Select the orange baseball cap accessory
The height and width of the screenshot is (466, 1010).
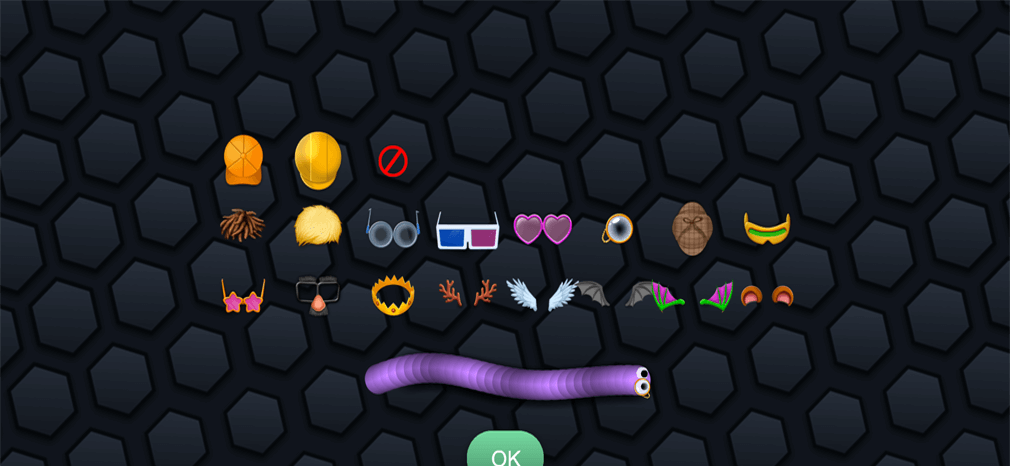[x=243, y=161]
